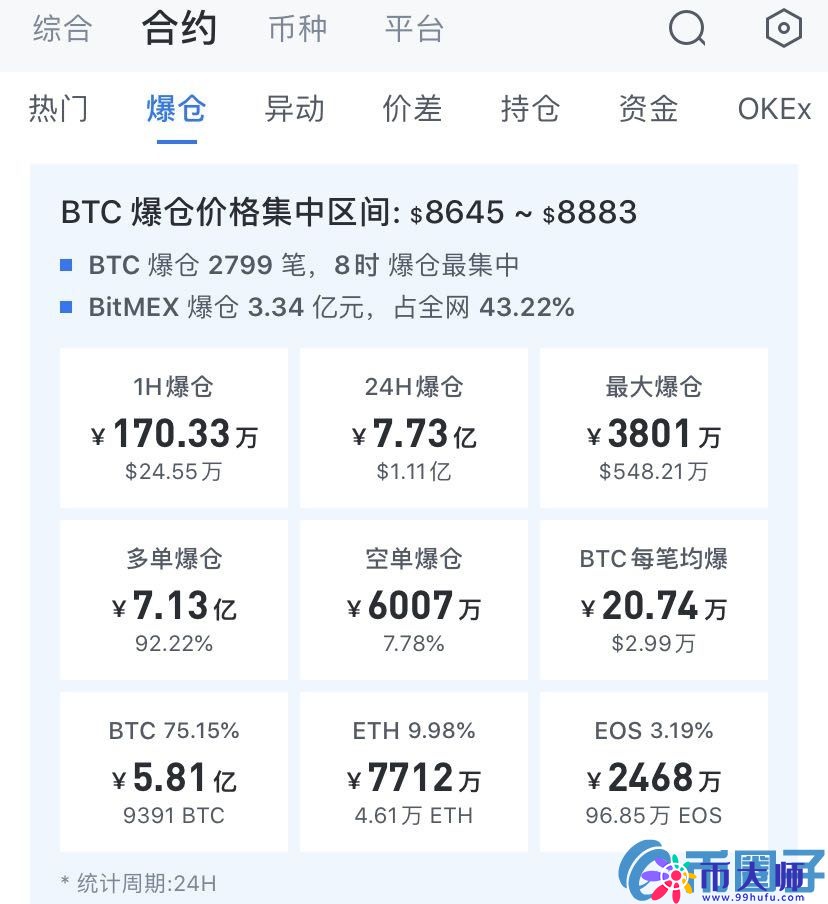This screenshot has height=904, width=828.
Task: Open the settings gear icon
Action: tap(783, 29)
